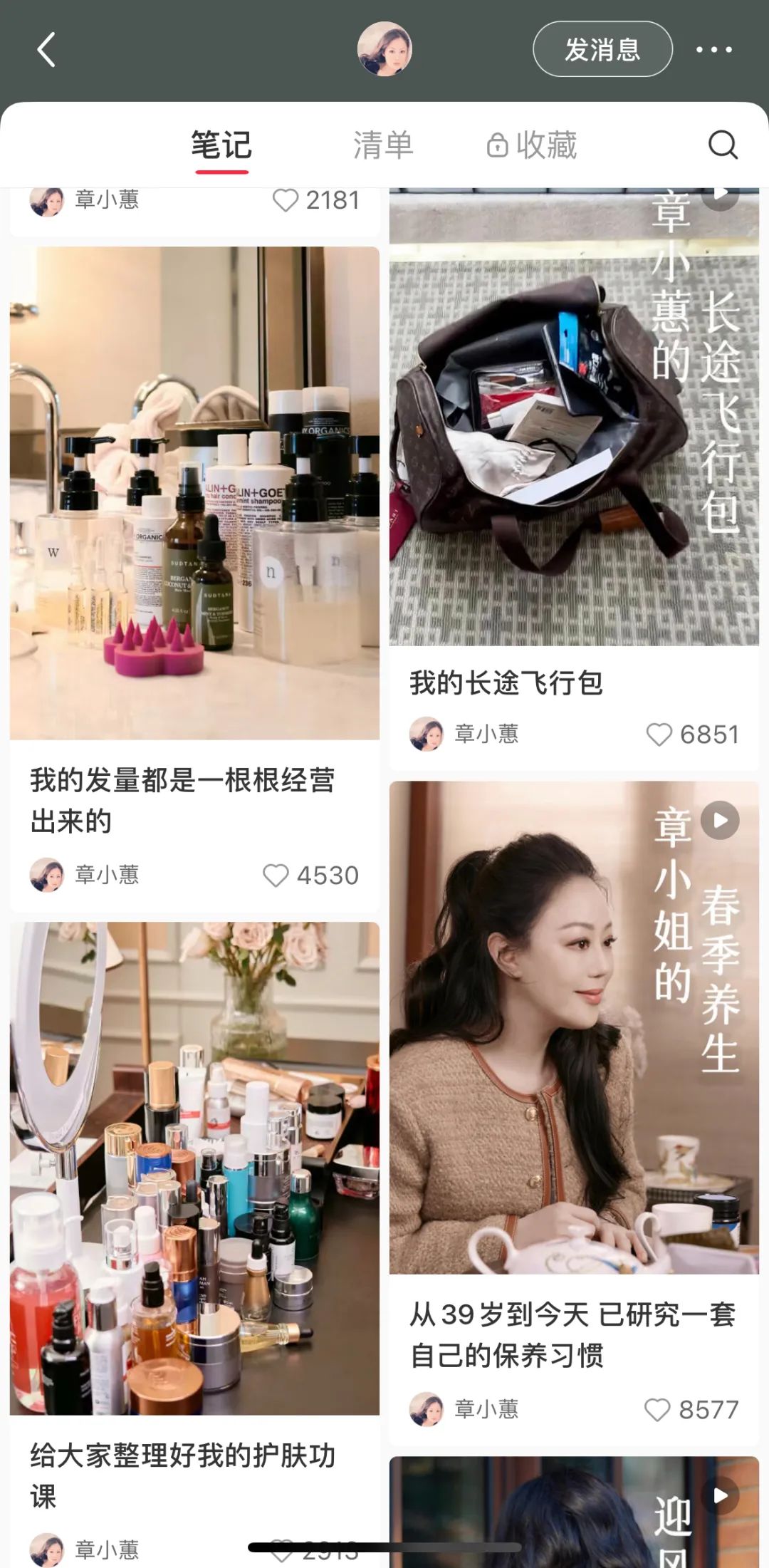This screenshot has height=1568, width=769.
Task: Open the note 从39岁到今天 已研究一套自己的保养习惯
Action: pos(573,1334)
